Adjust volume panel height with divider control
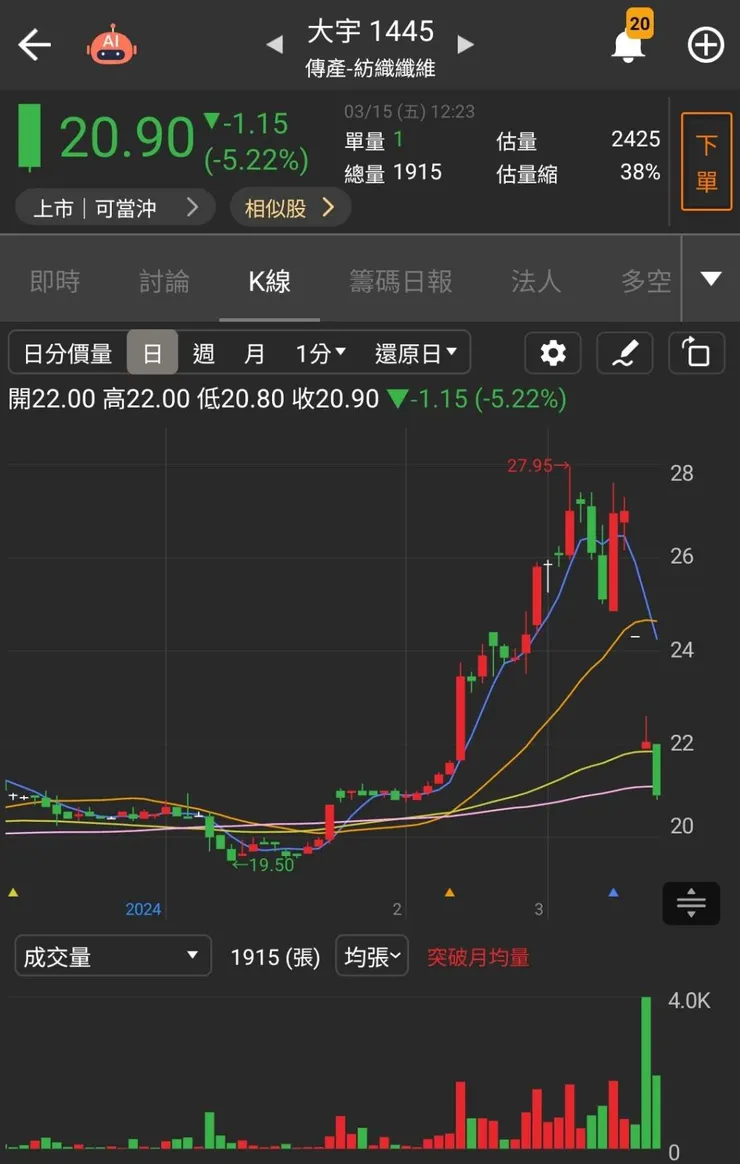 pyautogui.click(x=691, y=903)
